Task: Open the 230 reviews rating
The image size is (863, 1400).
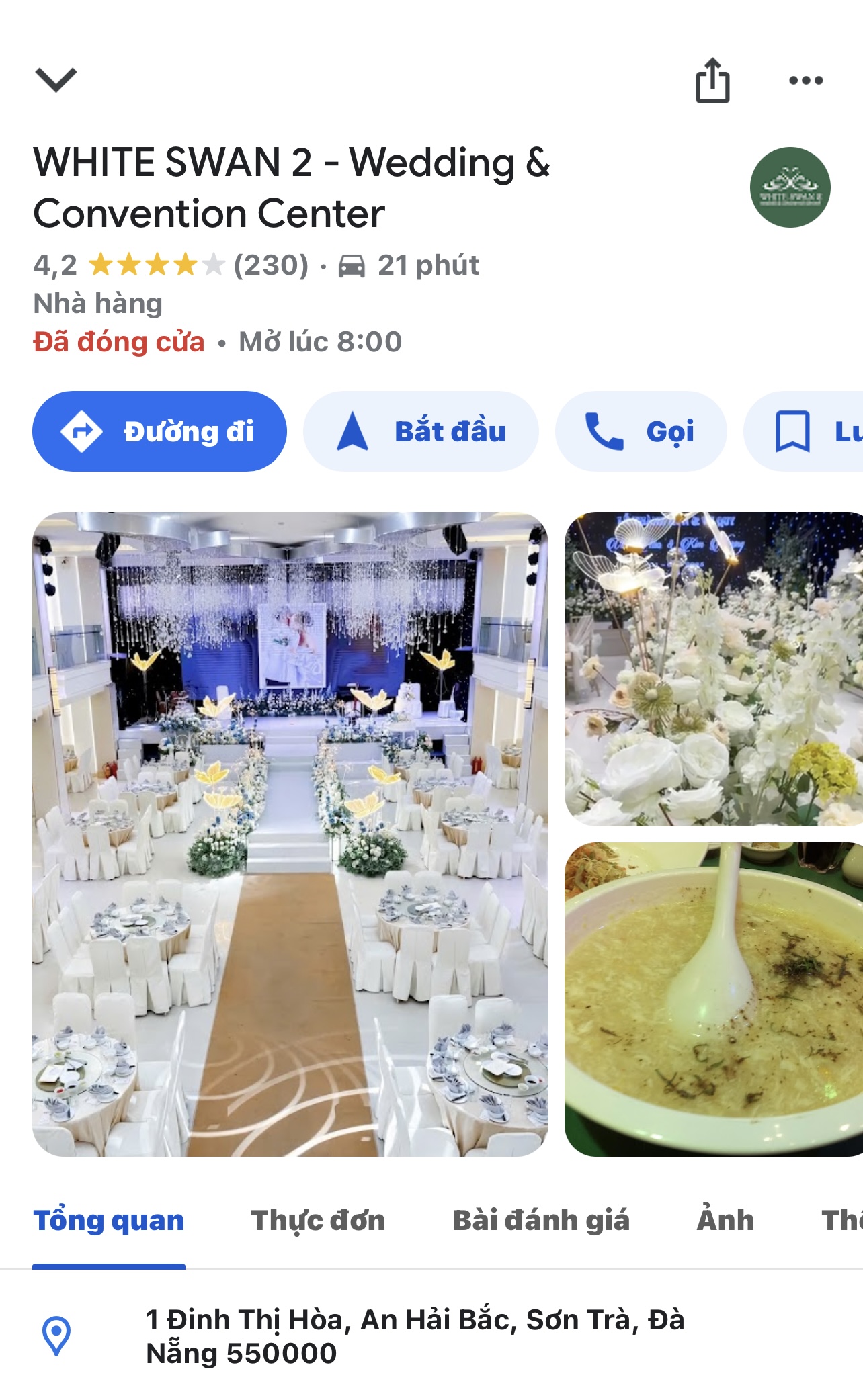Action: (x=270, y=265)
